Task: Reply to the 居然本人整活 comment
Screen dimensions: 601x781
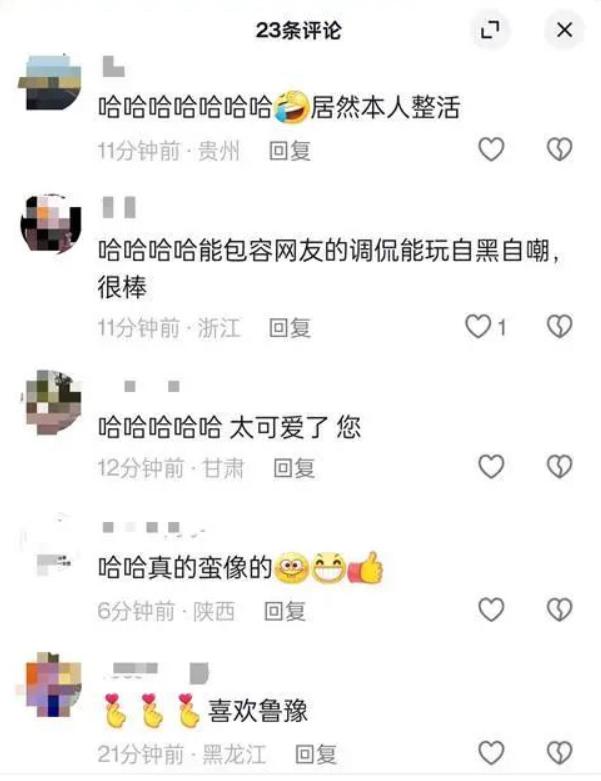Action: coord(290,151)
